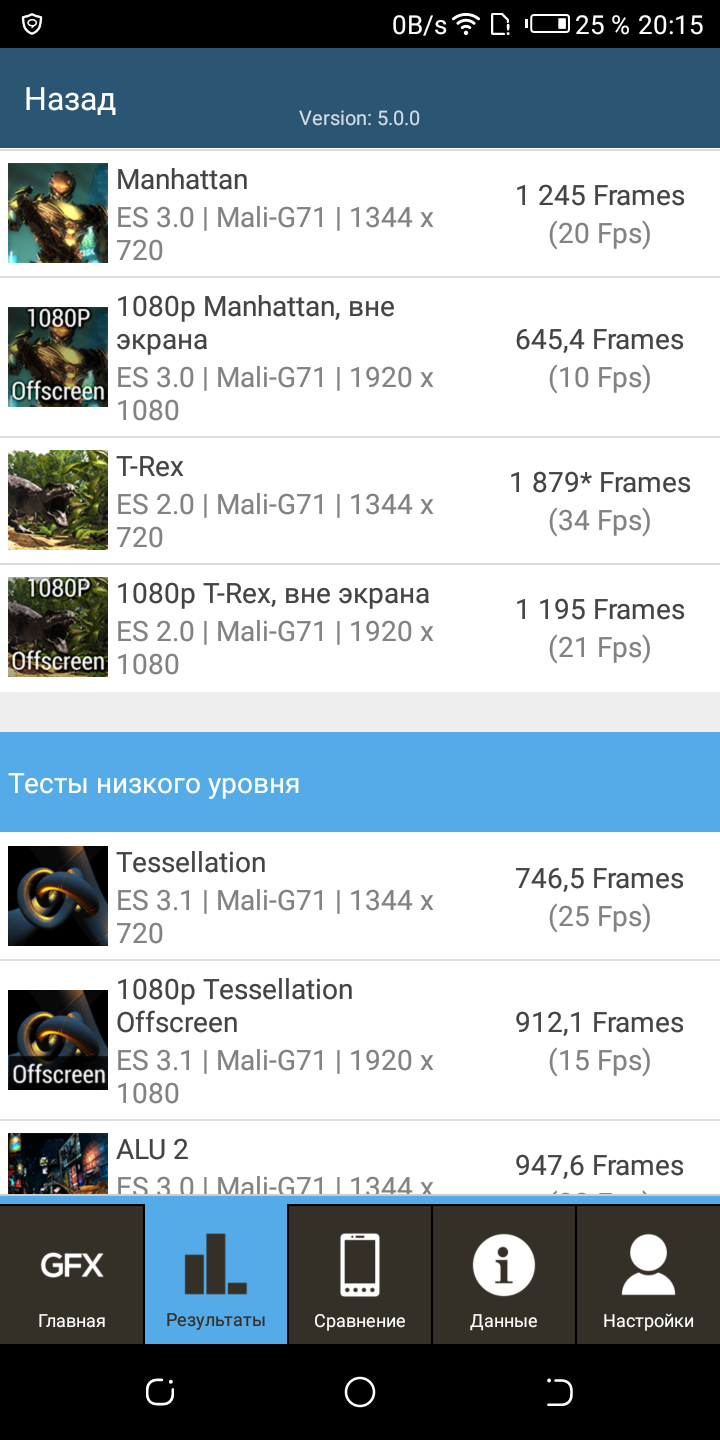
Task: Go back with the Назад button
Action: point(70,99)
